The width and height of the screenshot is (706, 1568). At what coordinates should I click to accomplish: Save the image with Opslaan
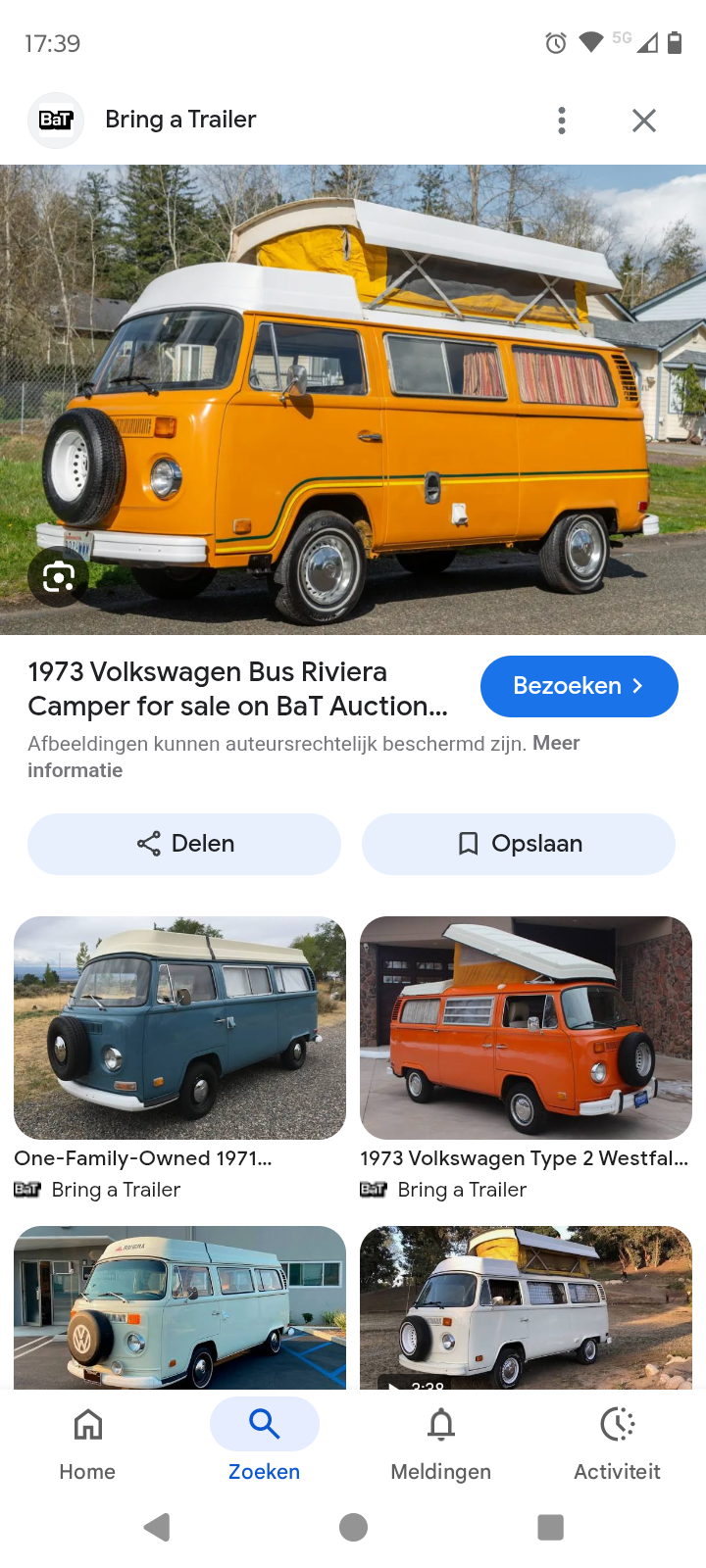click(x=519, y=844)
